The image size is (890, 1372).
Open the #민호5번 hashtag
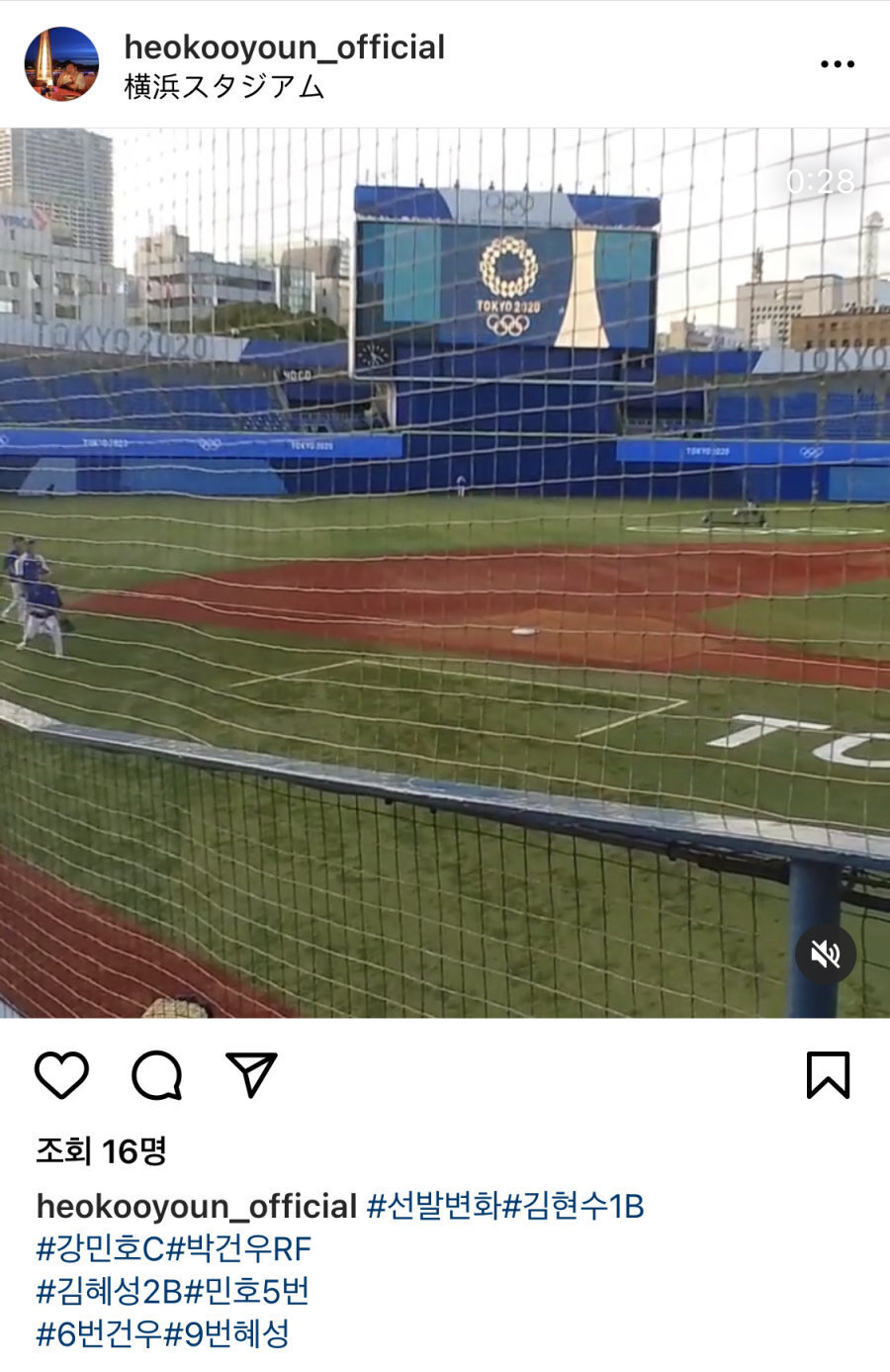point(247,1291)
